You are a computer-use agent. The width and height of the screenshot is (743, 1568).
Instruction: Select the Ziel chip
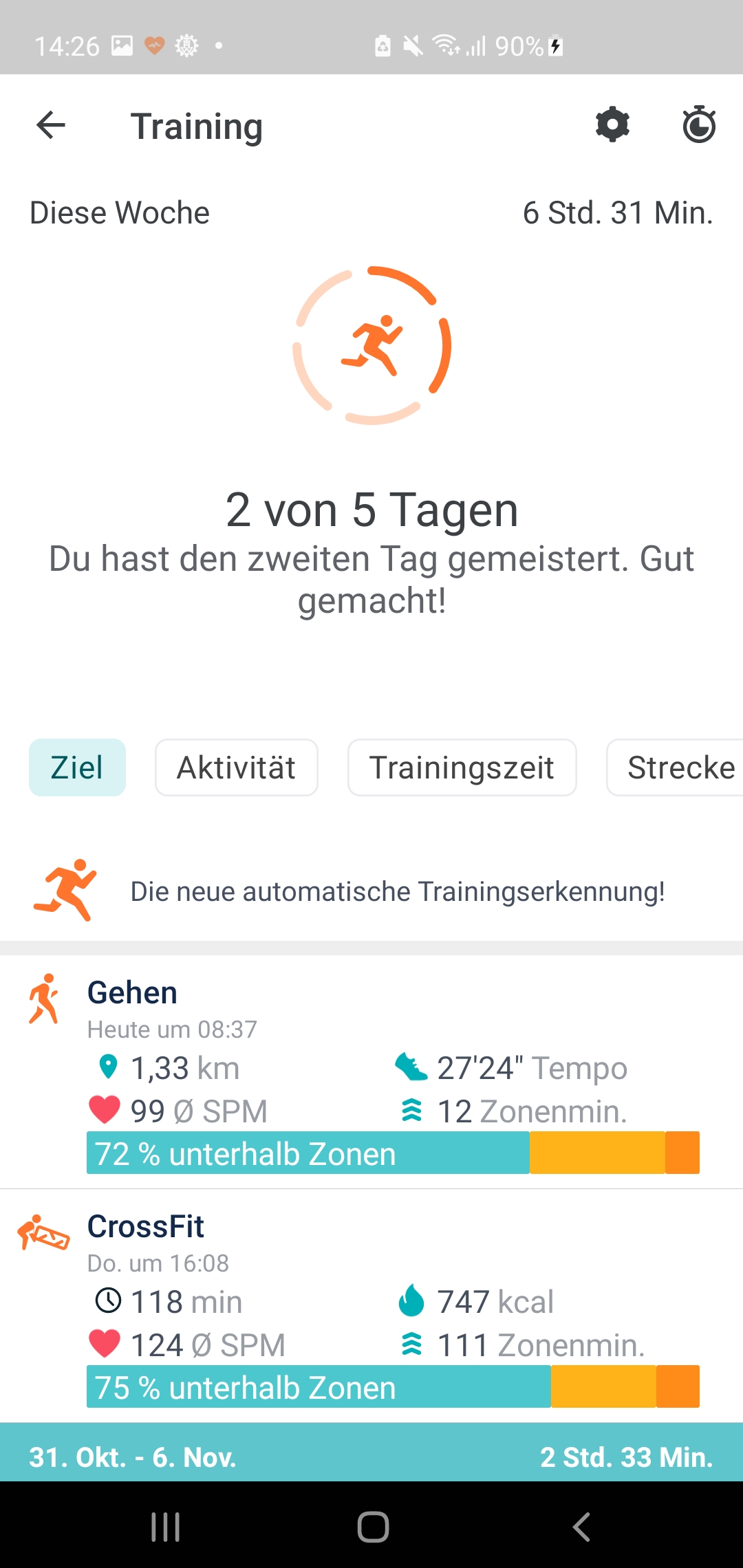coord(77,767)
